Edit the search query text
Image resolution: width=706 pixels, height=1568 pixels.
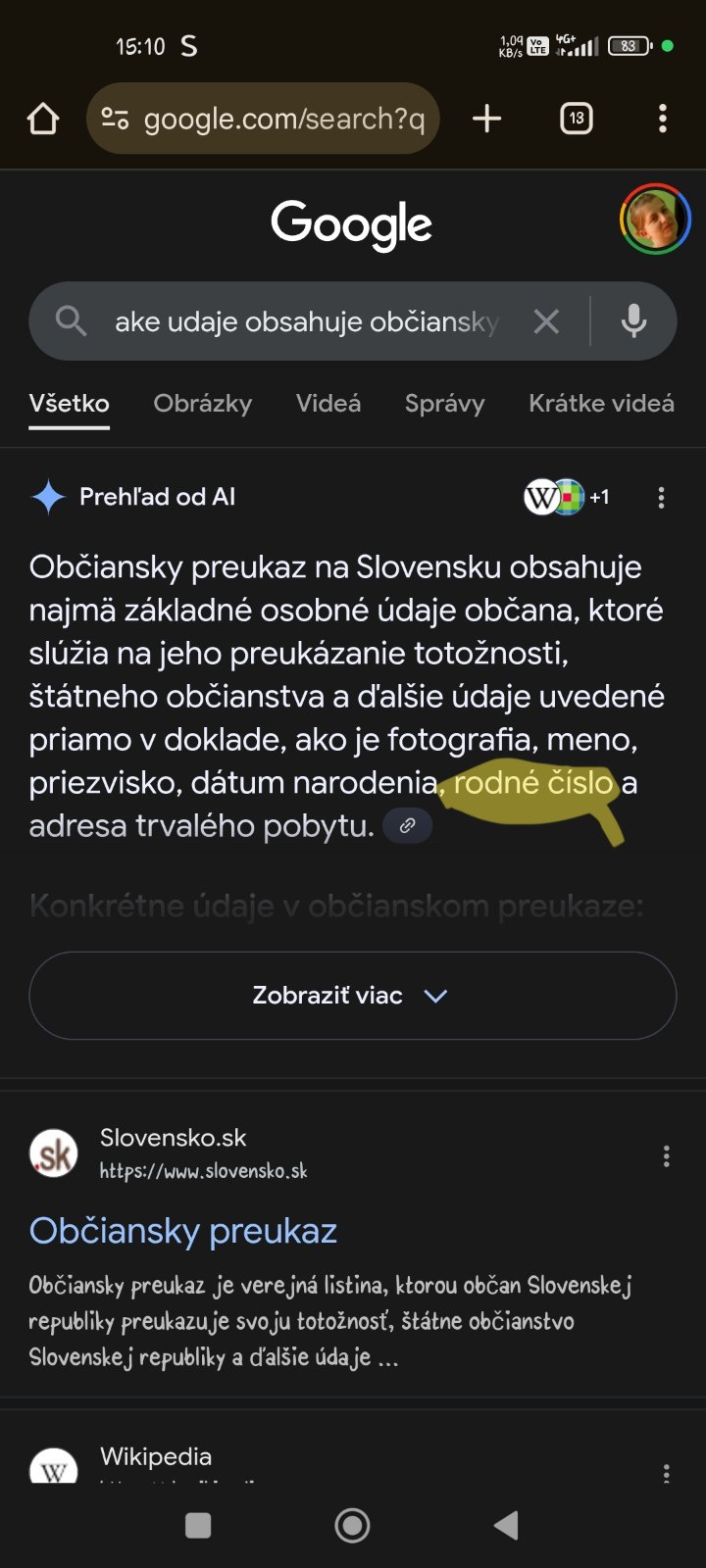click(306, 321)
